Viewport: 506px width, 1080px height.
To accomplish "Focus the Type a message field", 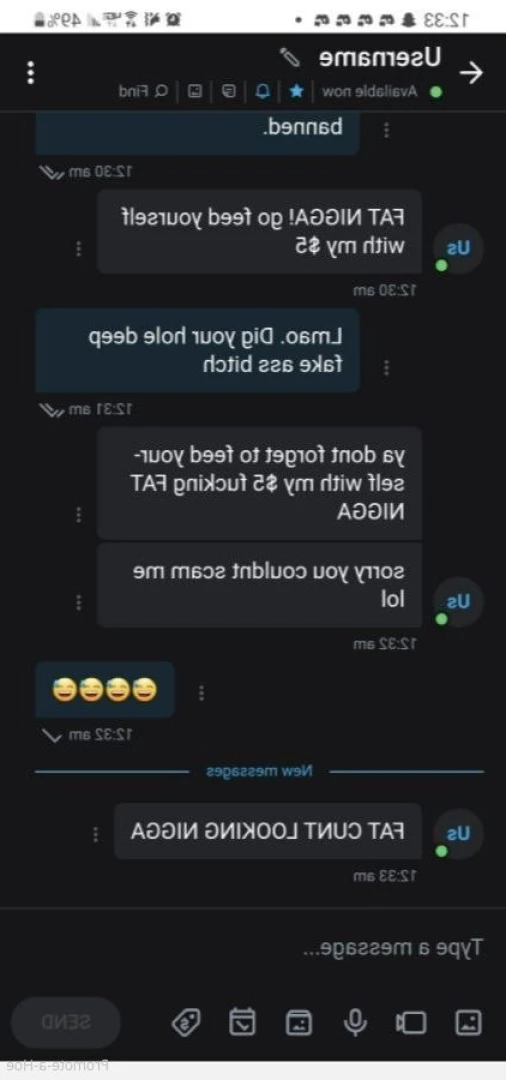I will click(253, 948).
